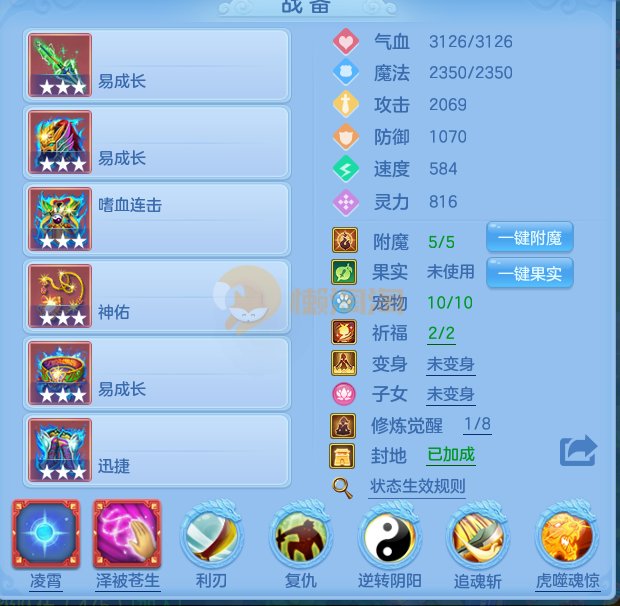Tap the 凌霄 skill icon
This screenshot has width=620, height=606.
45,535
